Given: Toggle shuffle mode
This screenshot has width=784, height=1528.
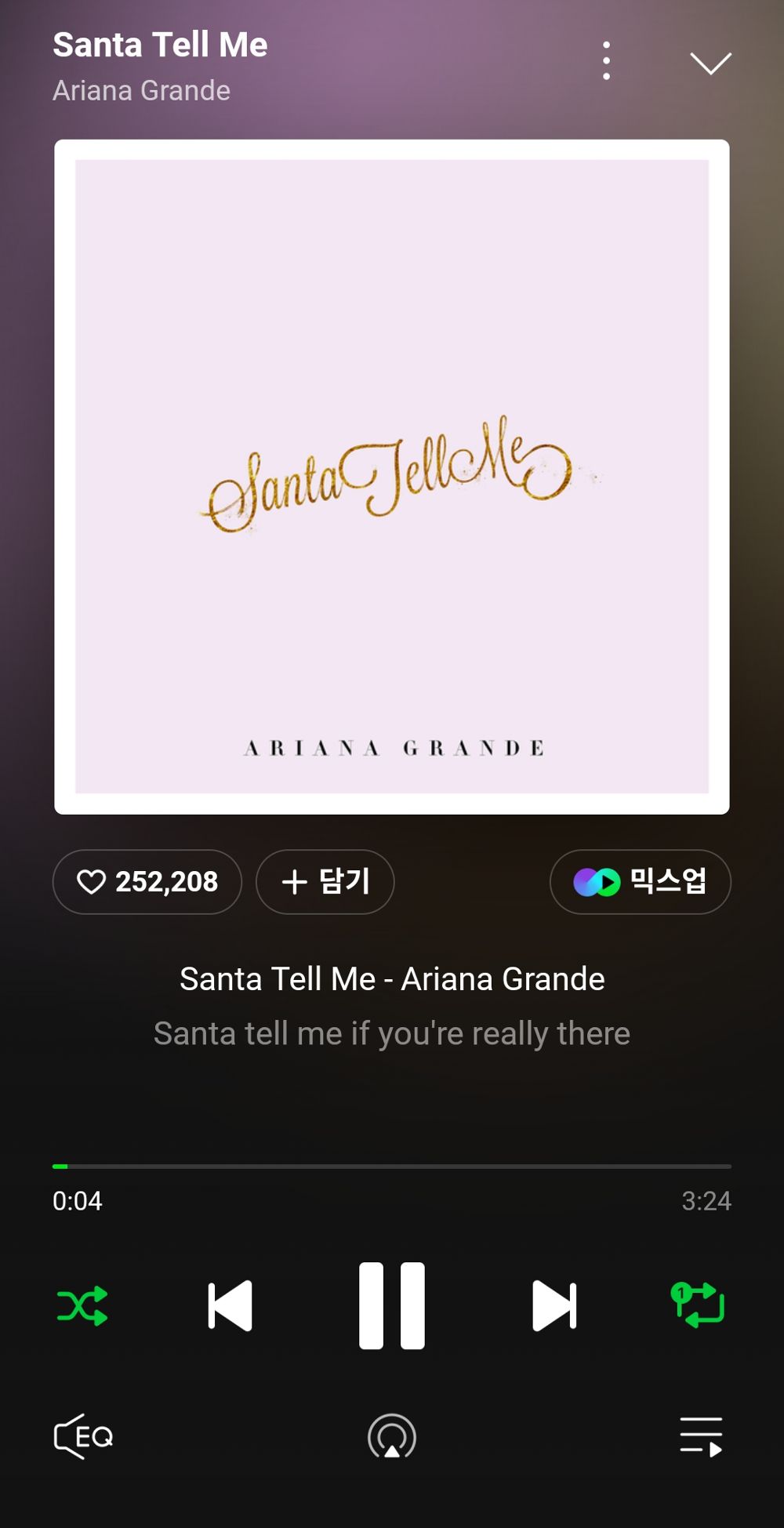Looking at the screenshot, I should coord(82,1305).
